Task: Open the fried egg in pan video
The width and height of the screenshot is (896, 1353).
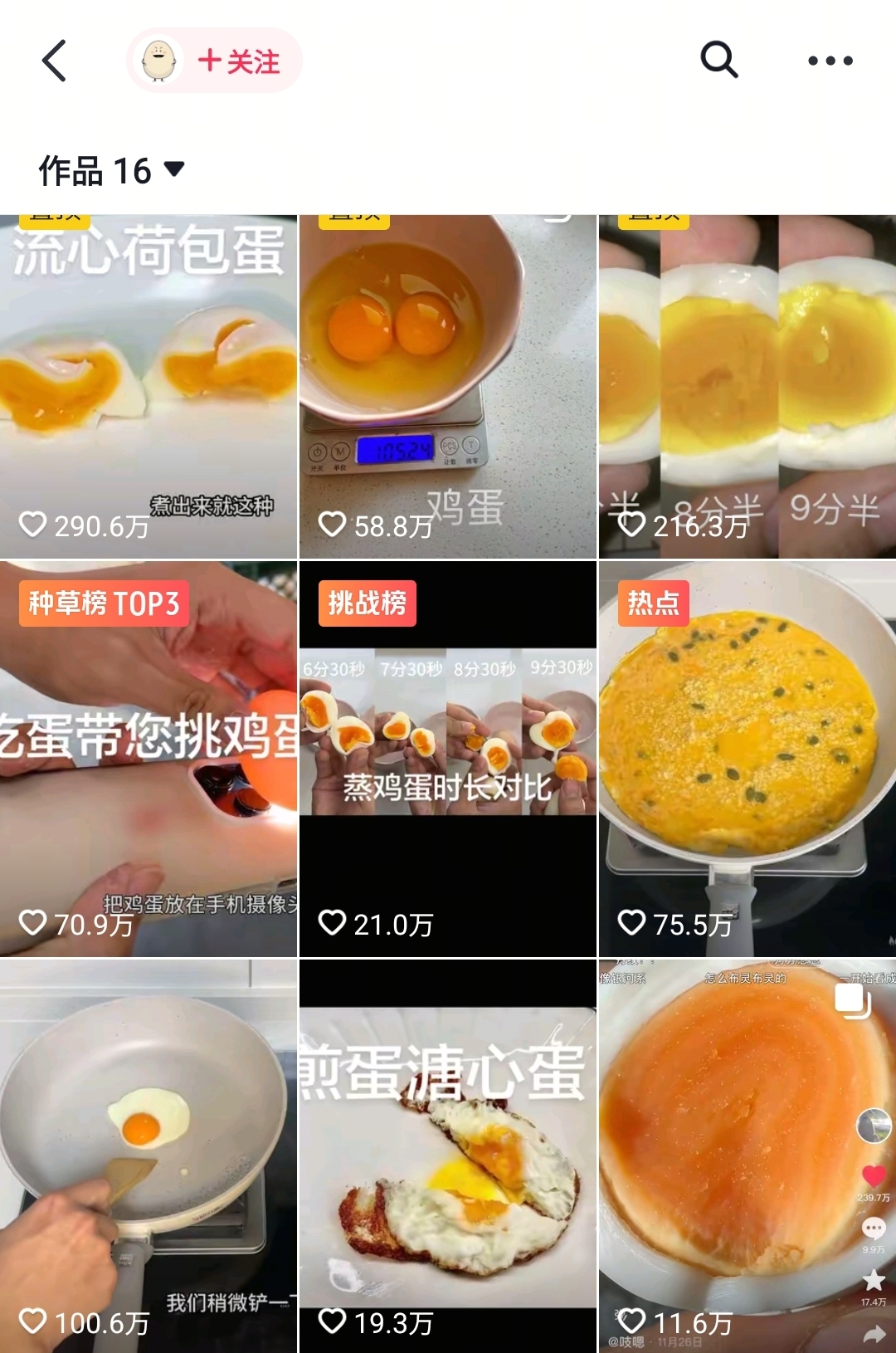Action: click(149, 1155)
